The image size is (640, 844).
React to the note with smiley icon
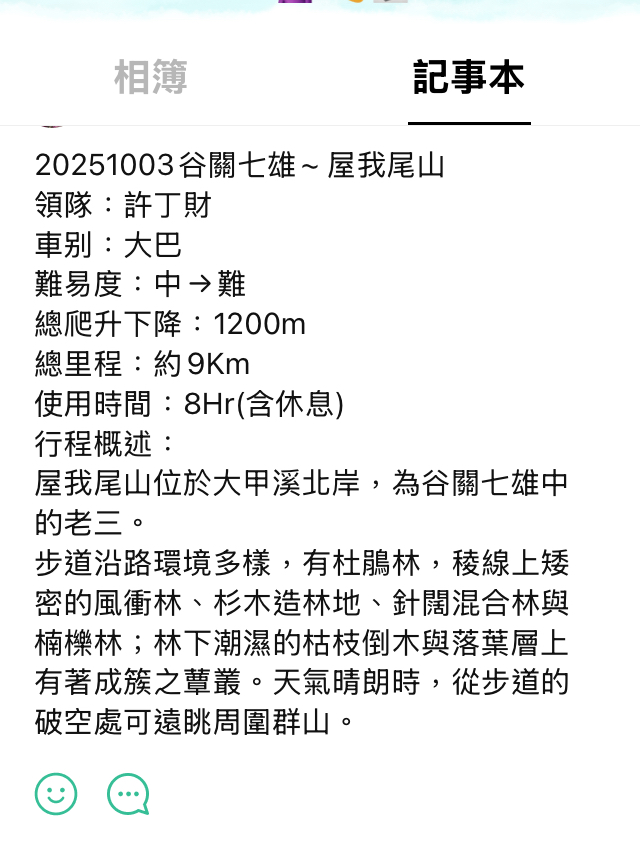point(56,794)
